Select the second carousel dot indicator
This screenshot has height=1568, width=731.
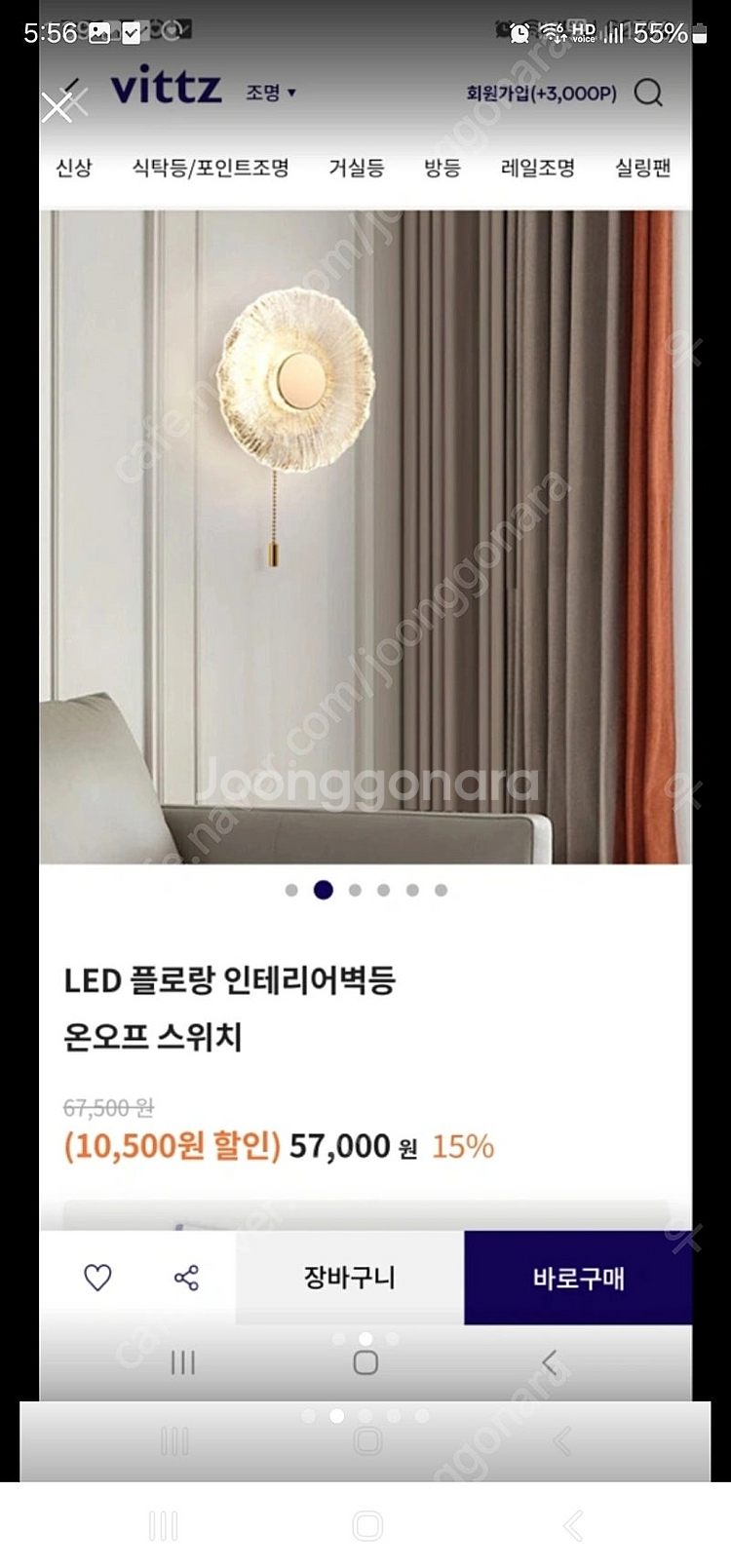pos(323,890)
